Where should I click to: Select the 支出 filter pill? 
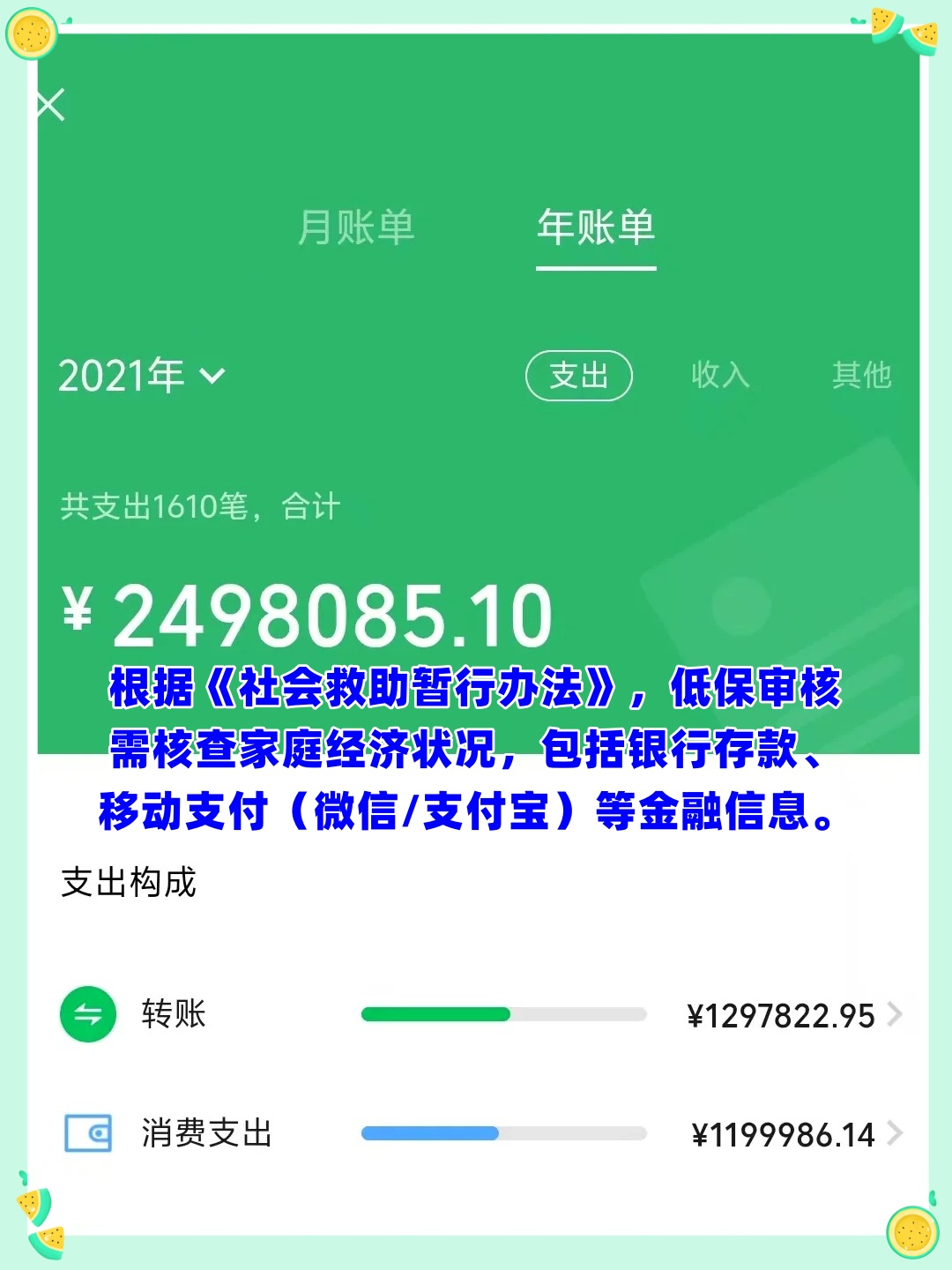point(578,375)
